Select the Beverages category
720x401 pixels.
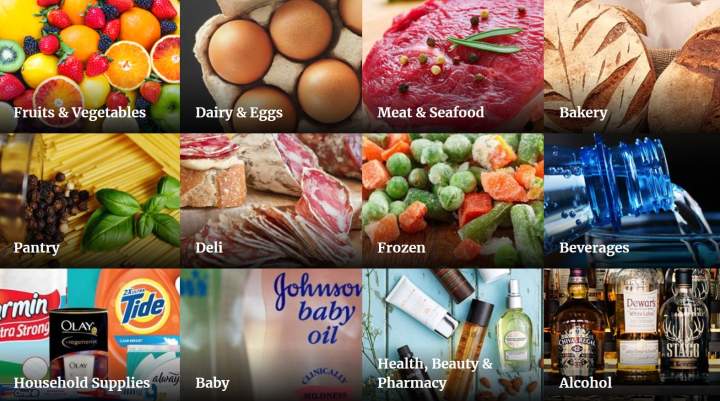pyautogui.click(x=632, y=200)
